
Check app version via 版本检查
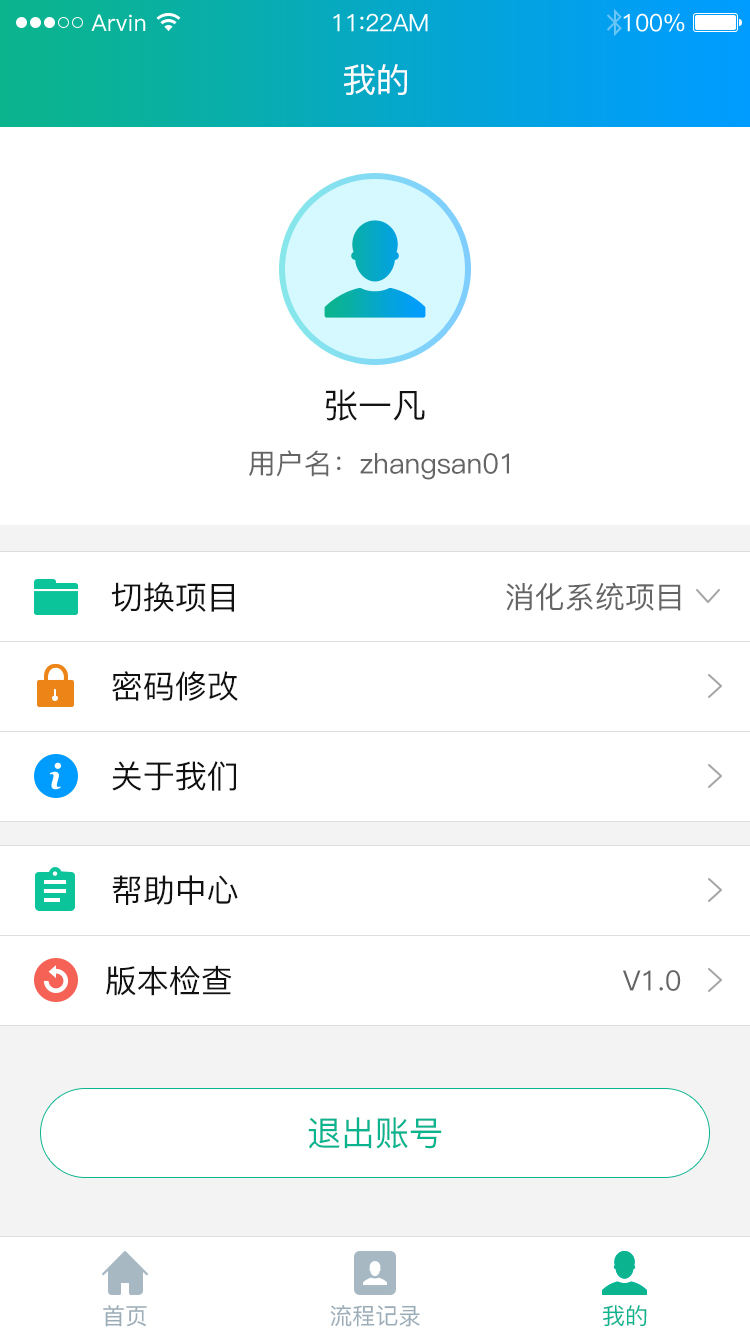[x=375, y=980]
